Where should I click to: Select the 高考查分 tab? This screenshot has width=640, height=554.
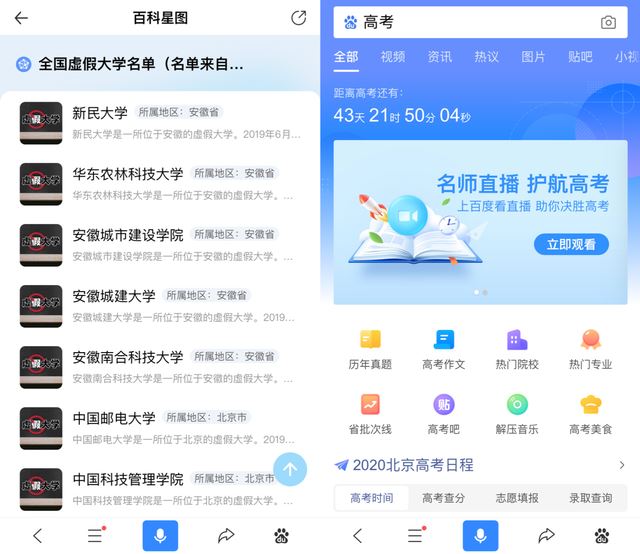coord(443,498)
